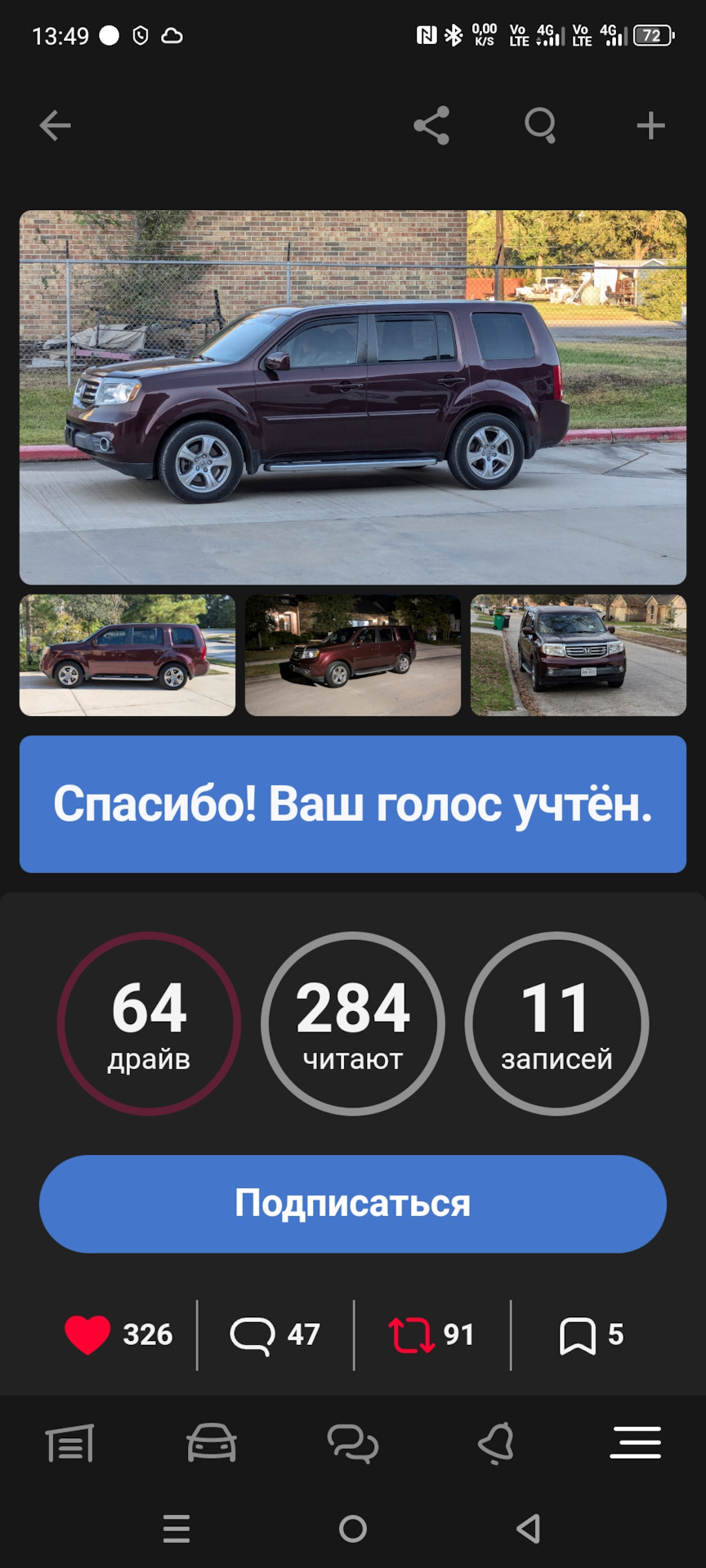This screenshot has width=706, height=1568.
Task: Open the 11 записей logbook entries
Action: (556, 1023)
